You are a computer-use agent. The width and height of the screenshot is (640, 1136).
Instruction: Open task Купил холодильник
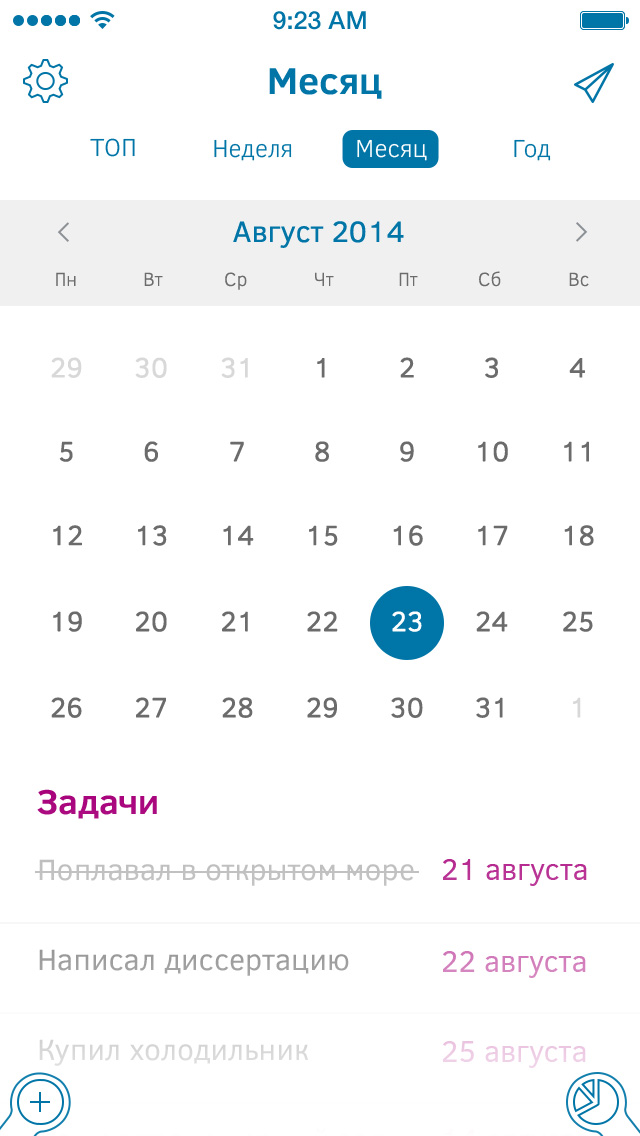pyautogui.click(x=174, y=1051)
